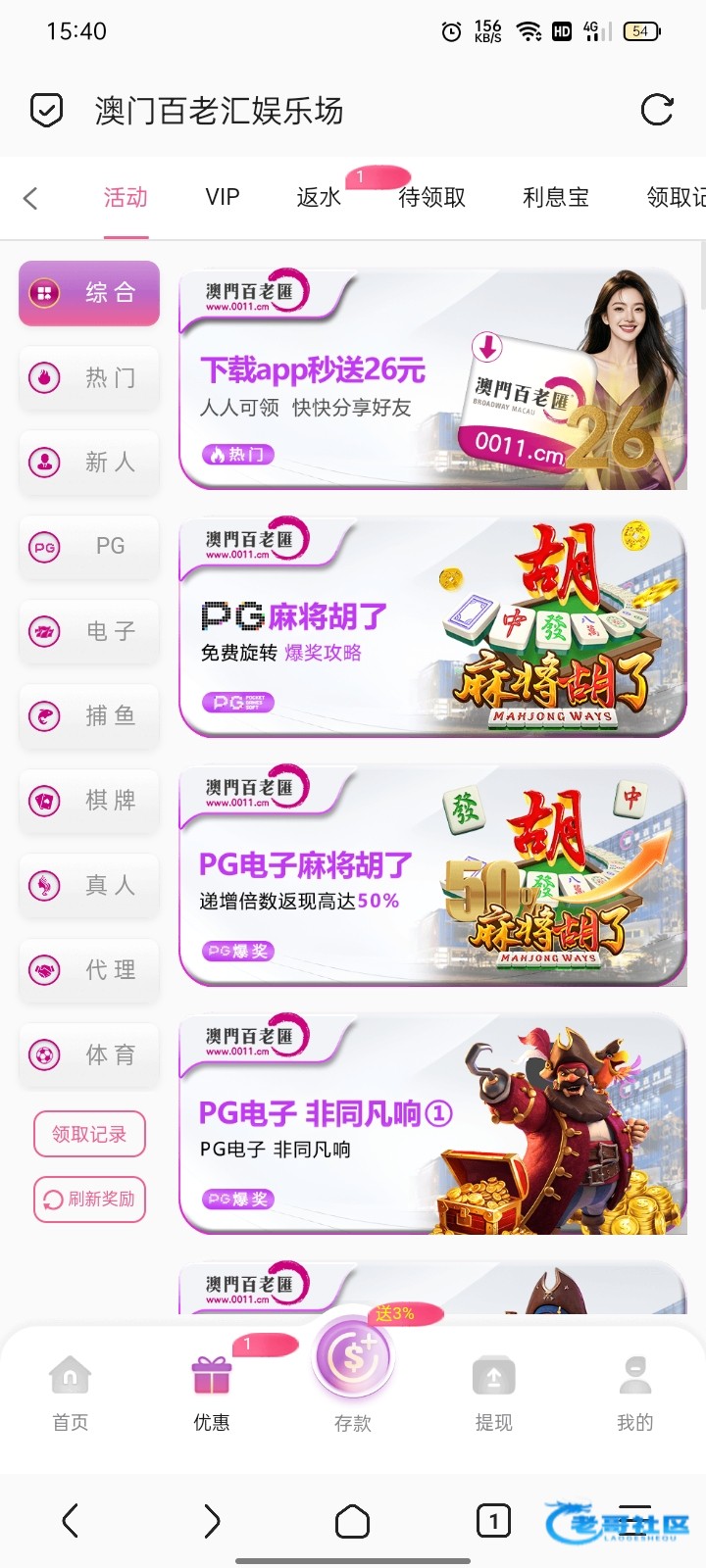Go back using the top-left arrow
The height and width of the screenshot is (1568, 706).
[30, 198]
